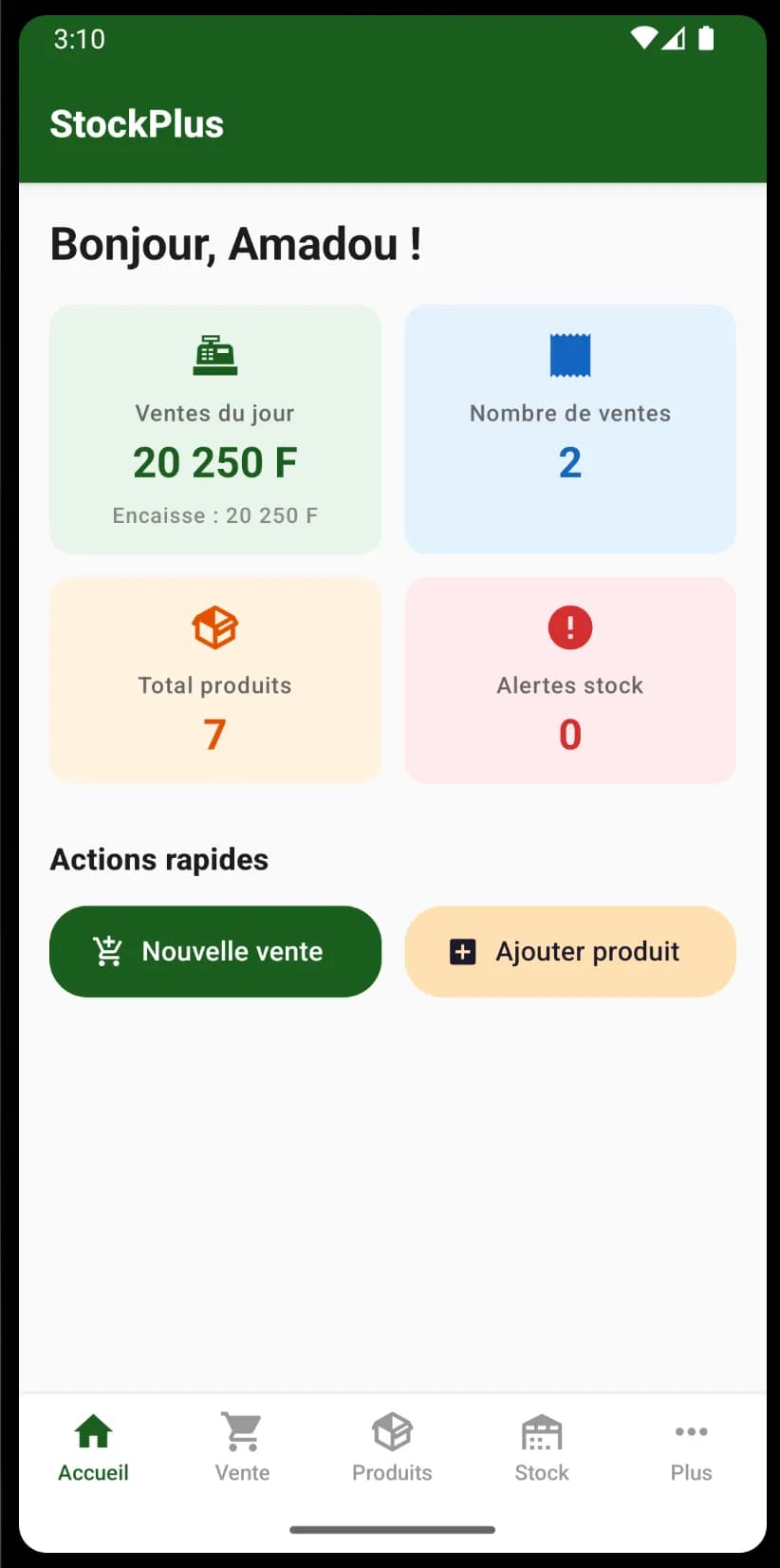The width and height of the screenshot is (780, 1568).
Task: Open the Plus three-dots menu
Action: [691, 1428]
